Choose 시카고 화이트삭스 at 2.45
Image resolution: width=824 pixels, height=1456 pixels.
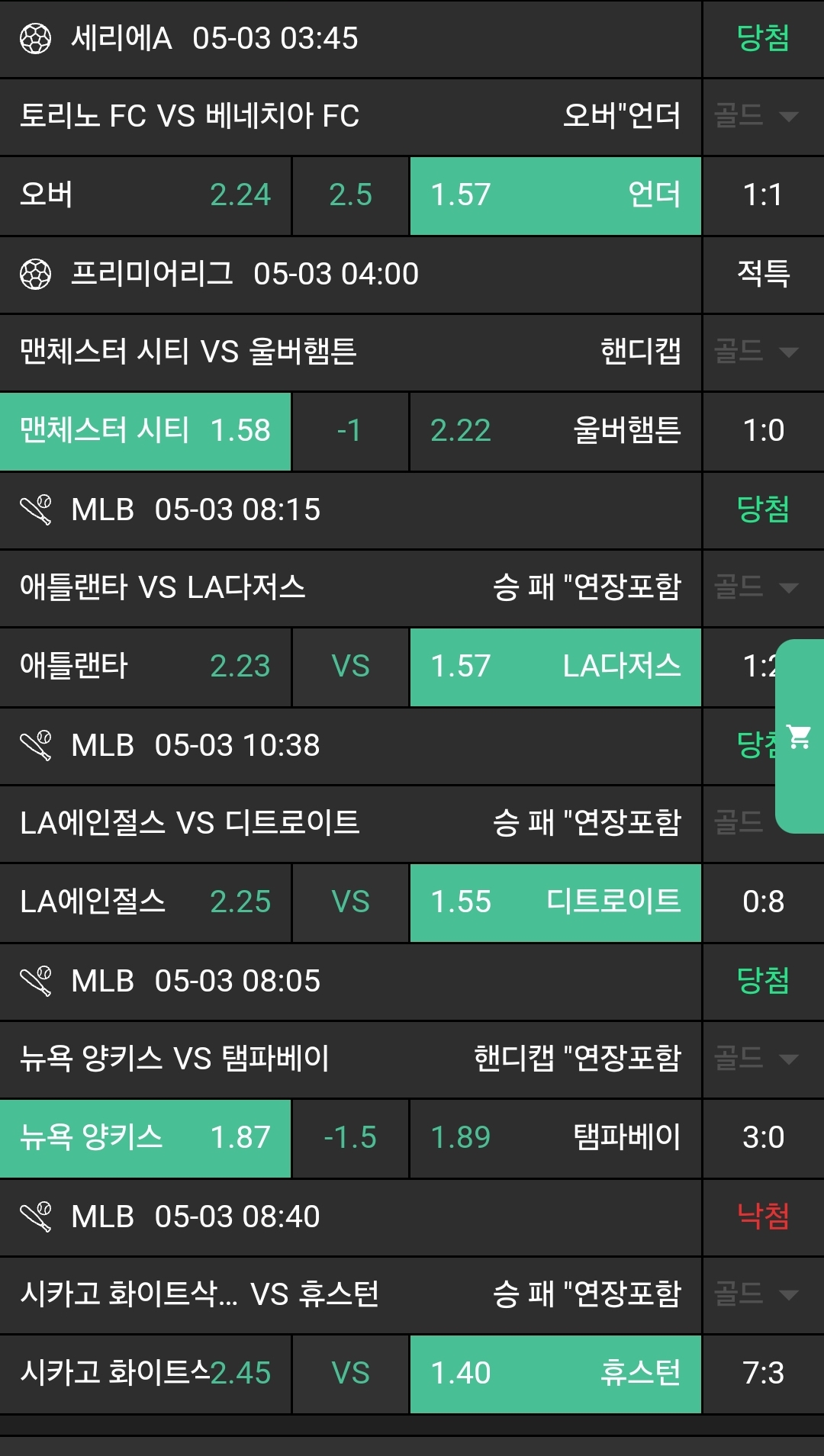click(145, 1374)
